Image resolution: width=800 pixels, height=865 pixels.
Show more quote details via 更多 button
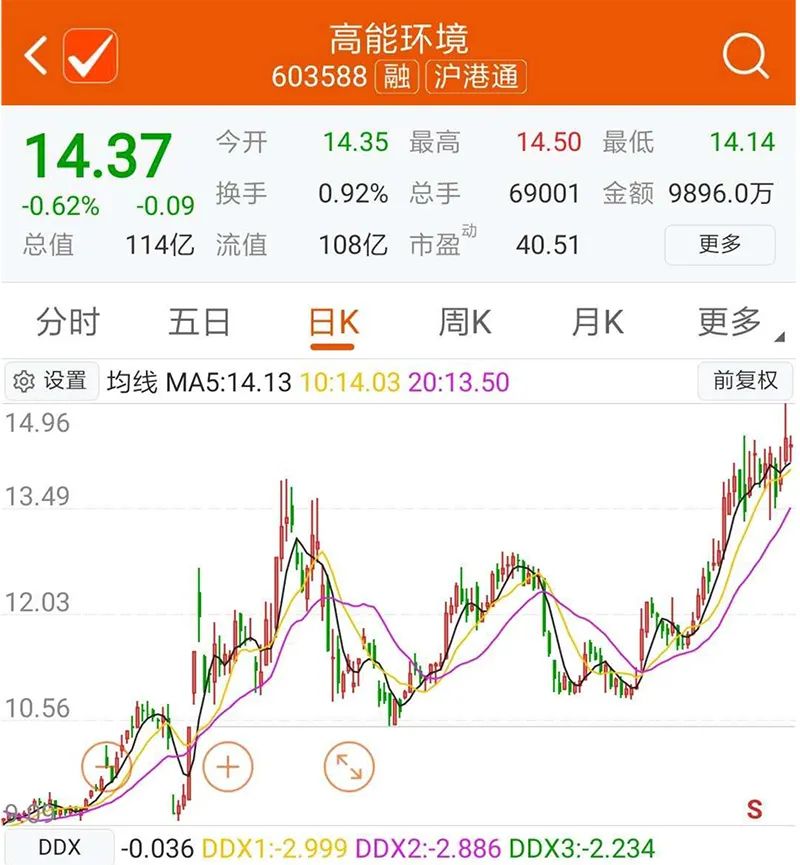click(x=719, y=244)
